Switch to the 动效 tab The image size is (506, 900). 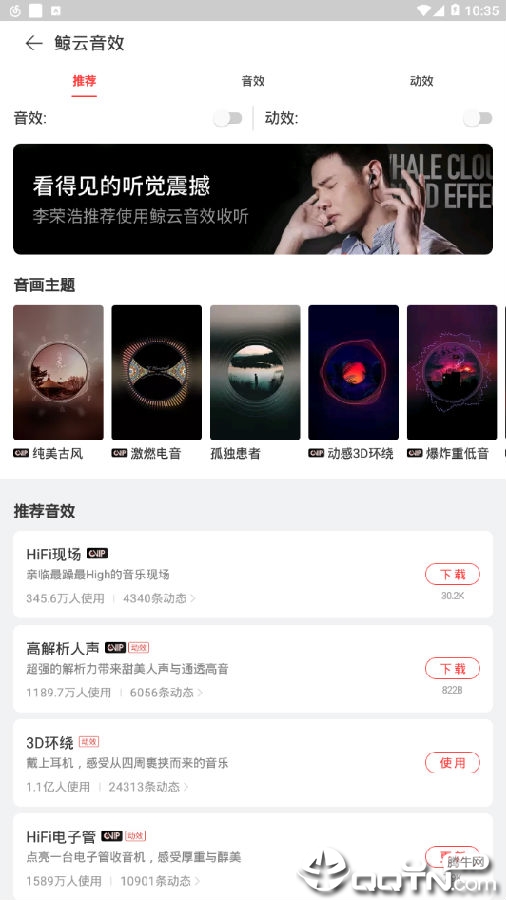[422, 81]
